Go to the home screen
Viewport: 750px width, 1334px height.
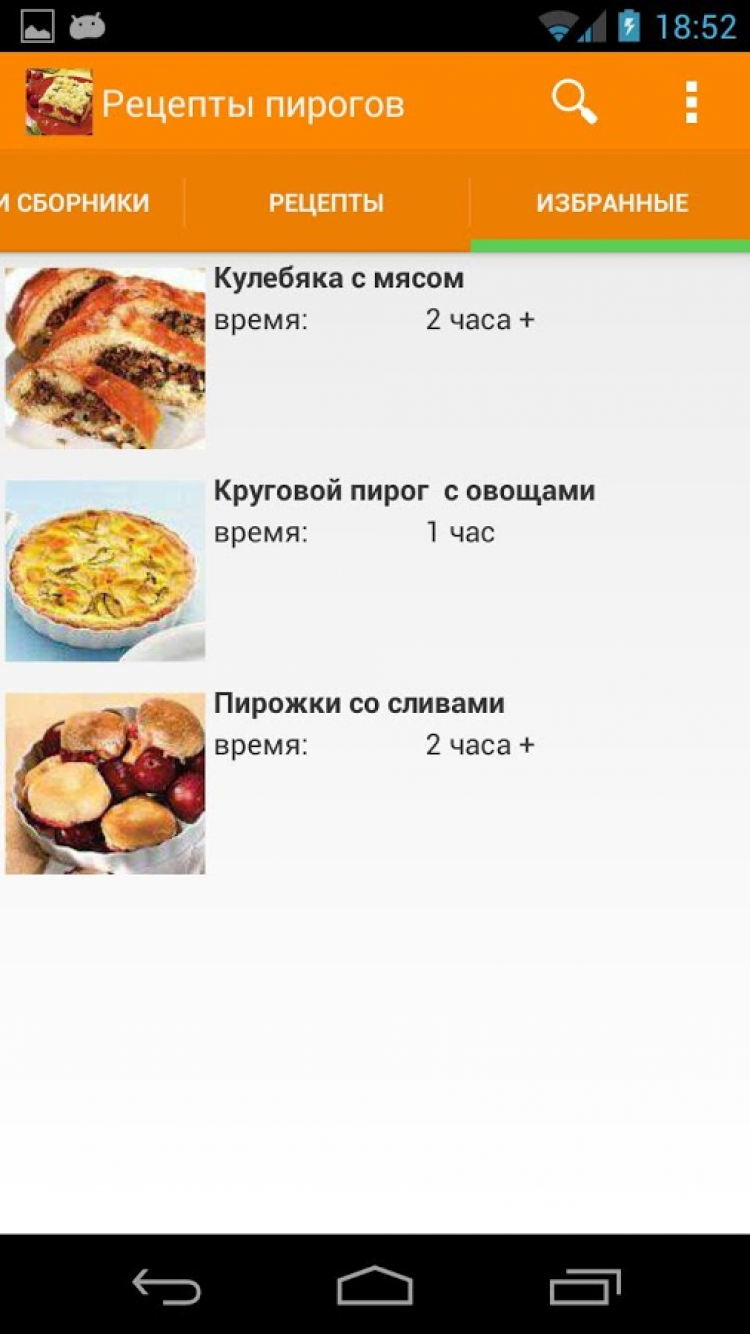[x=375, y=1286]
